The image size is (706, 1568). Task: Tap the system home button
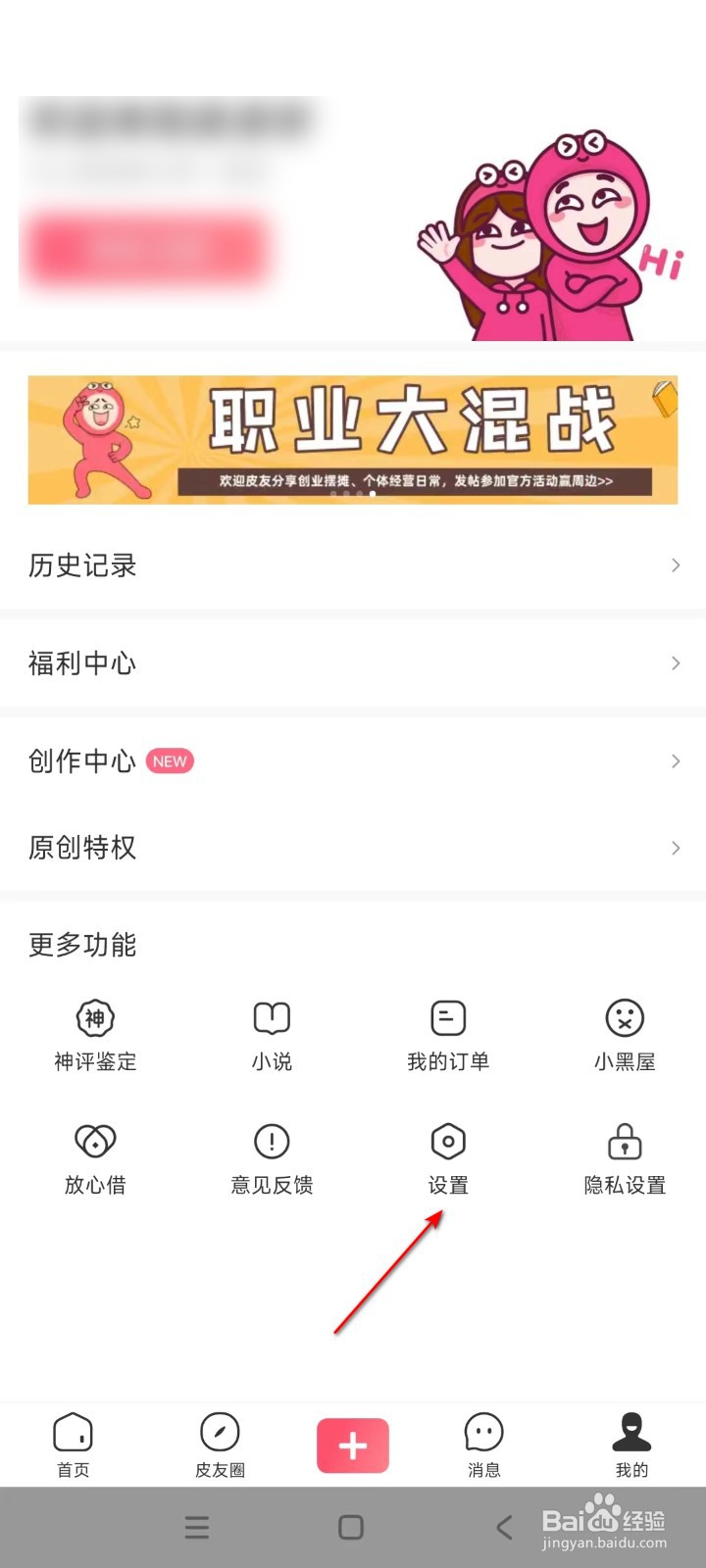tap(351, 1527)
